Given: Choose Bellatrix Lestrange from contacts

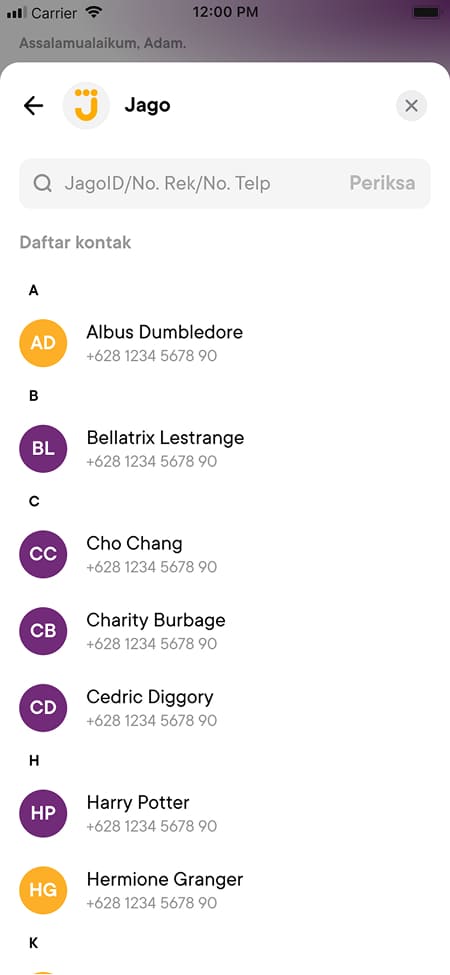Looking at the screenshot, I should (225, 448).
